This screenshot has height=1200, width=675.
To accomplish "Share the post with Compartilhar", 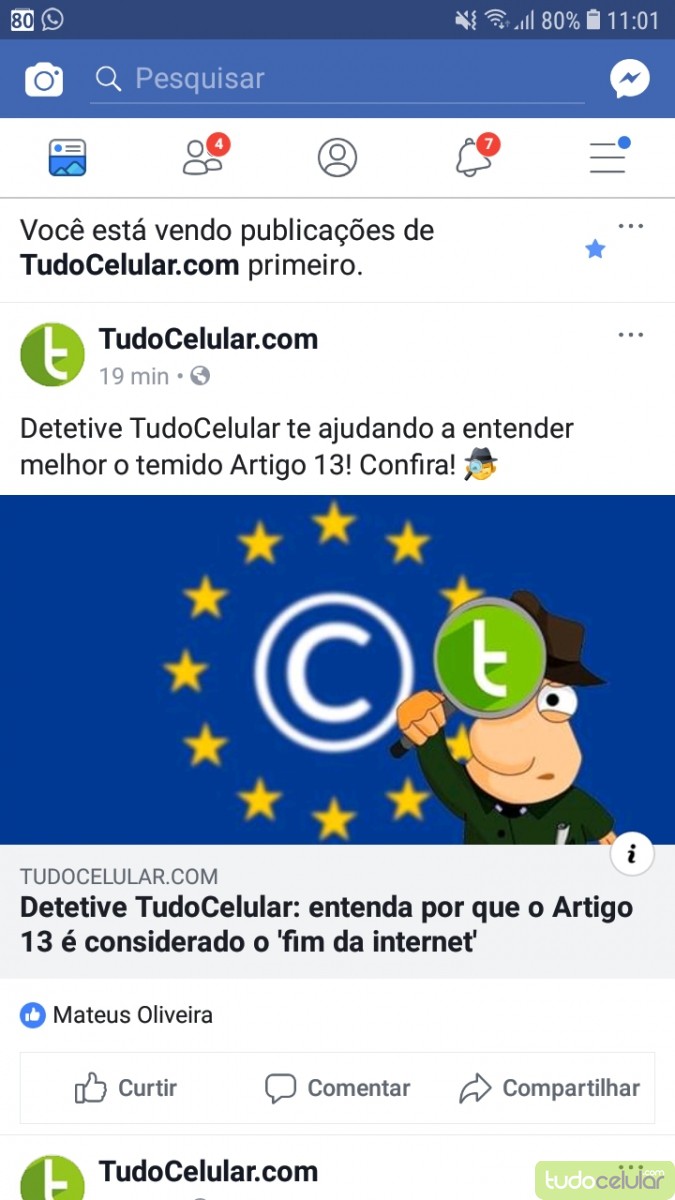I will 549,1088.
